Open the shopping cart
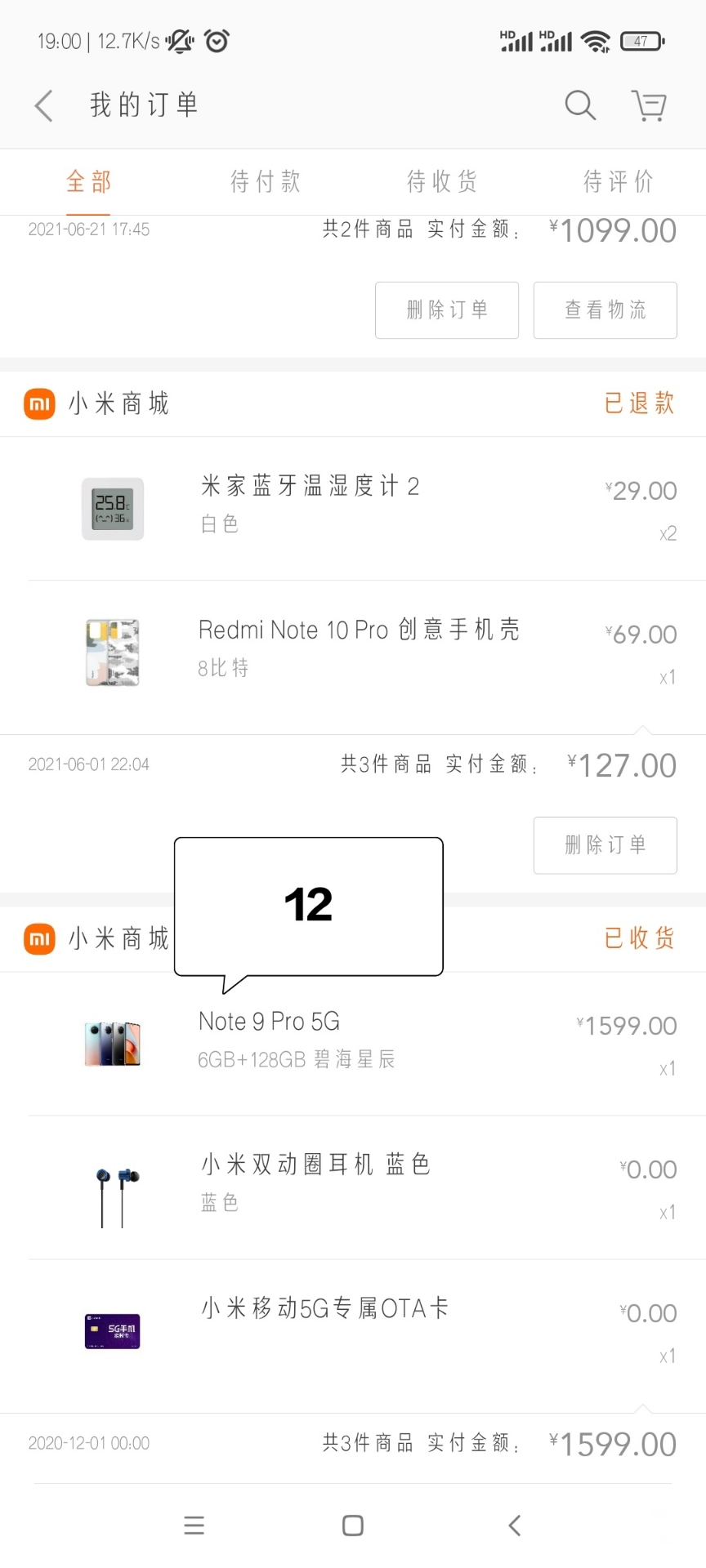706x1568 pixels. tap(650, 105)
